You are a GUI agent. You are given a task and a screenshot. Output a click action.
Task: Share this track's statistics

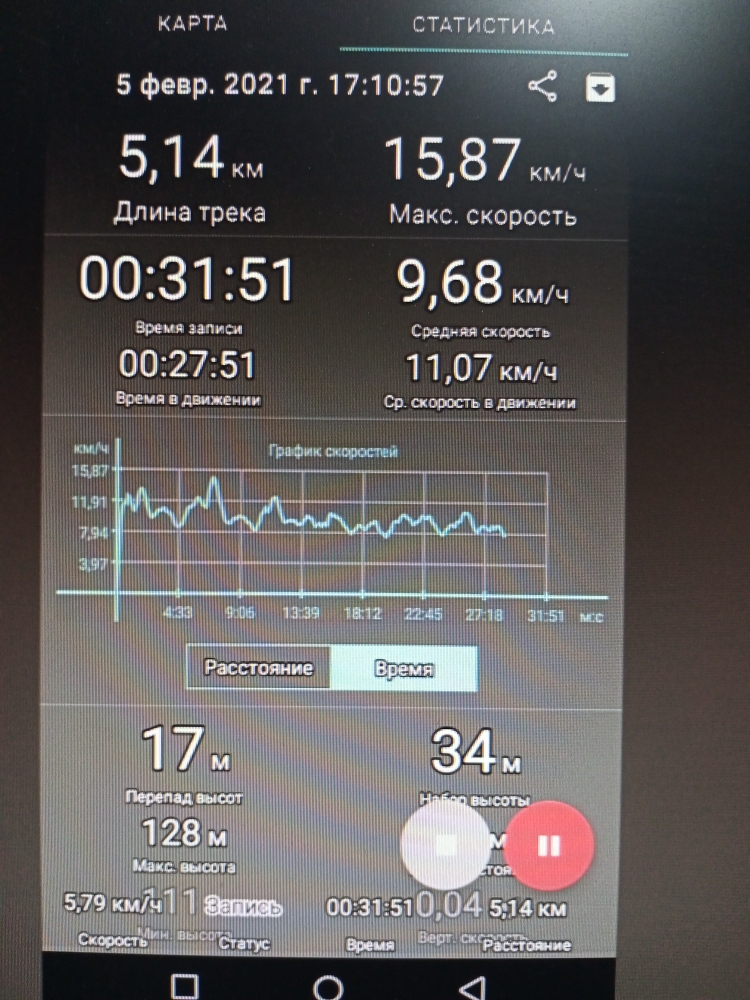pyautogui.click(x=542, y=88)
